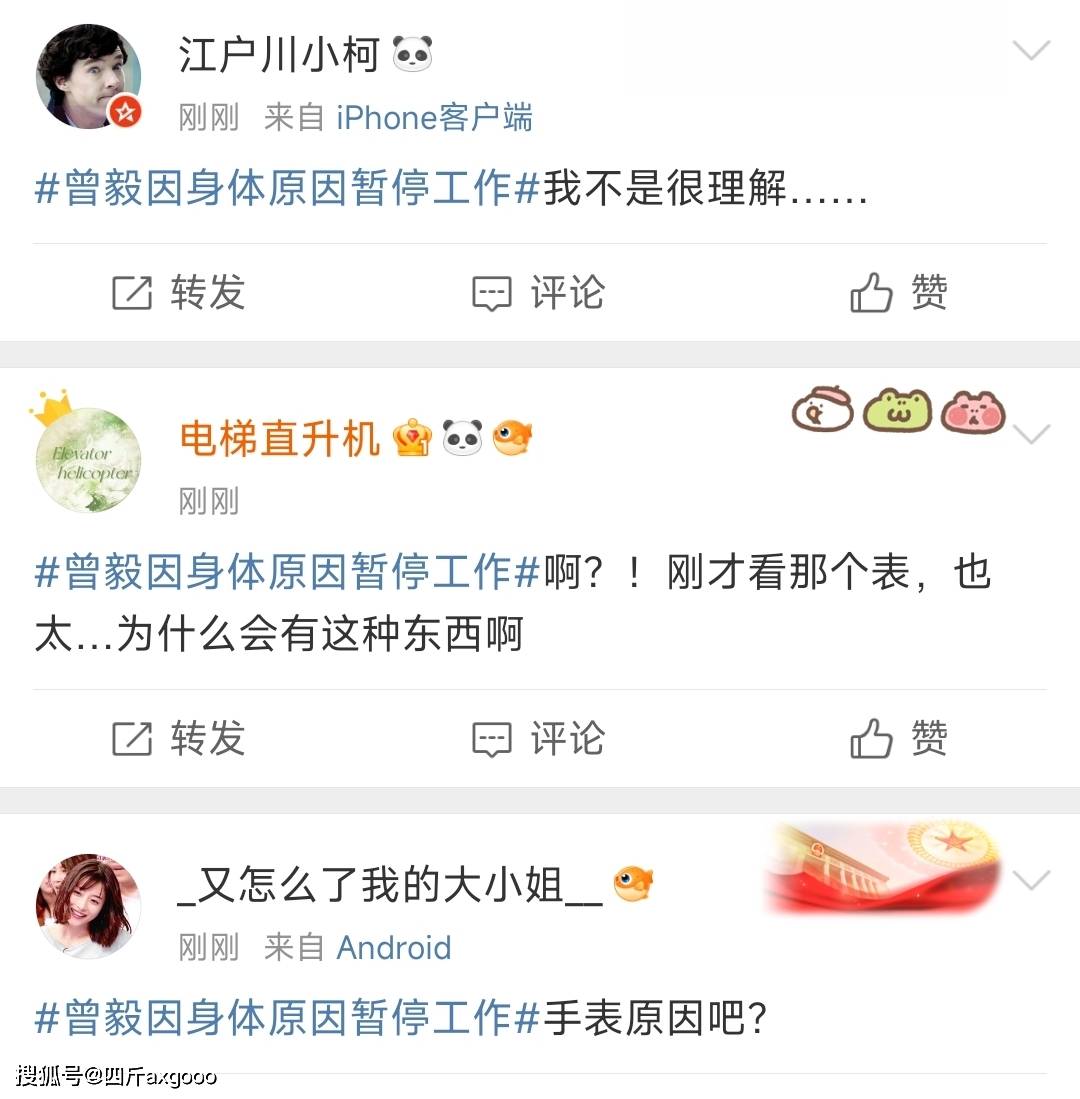Viewport: 1080px width, 1099px height.
Task: Tap the username 江户川小柯
Action: coord(280,55)
